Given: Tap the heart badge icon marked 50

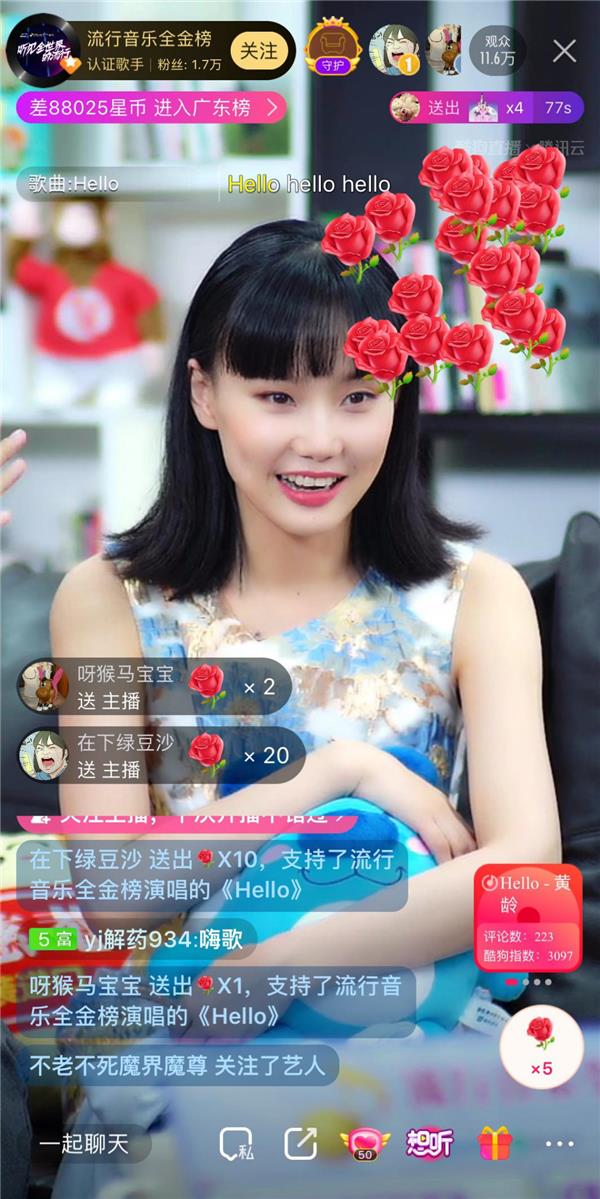Looking at the screenshot, I should (x=365, y=1144).
